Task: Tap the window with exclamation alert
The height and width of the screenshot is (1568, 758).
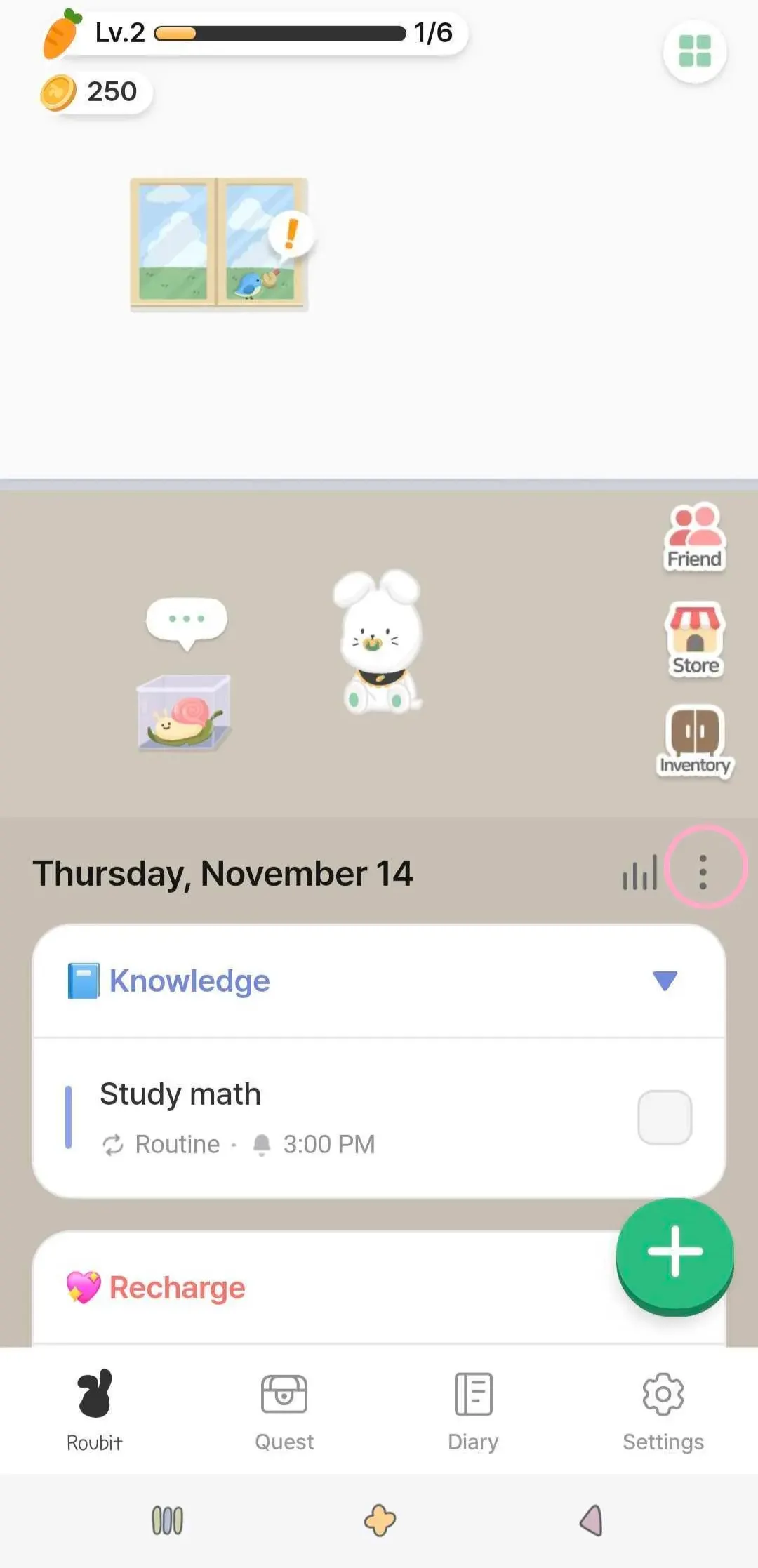Action: point(219,243)
